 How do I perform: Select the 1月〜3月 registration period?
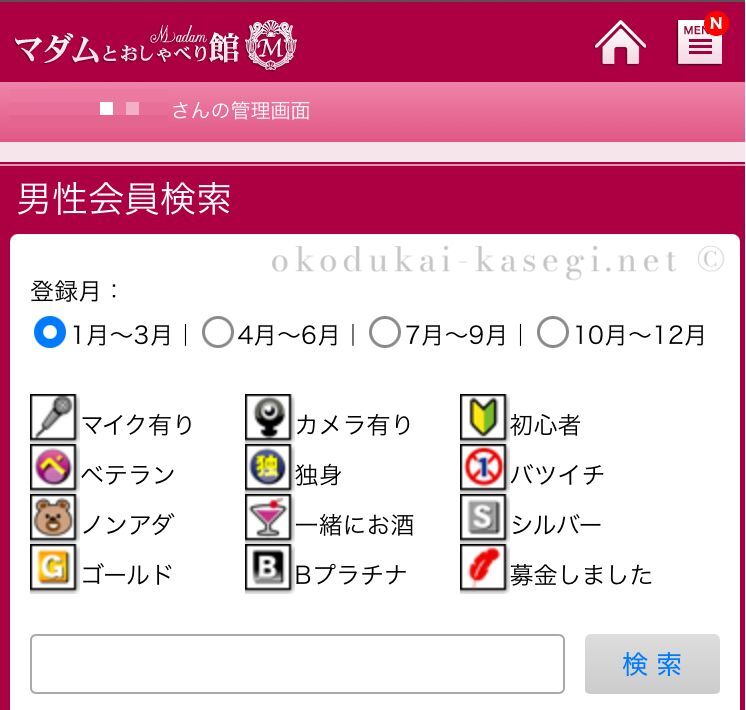point(50,333)
